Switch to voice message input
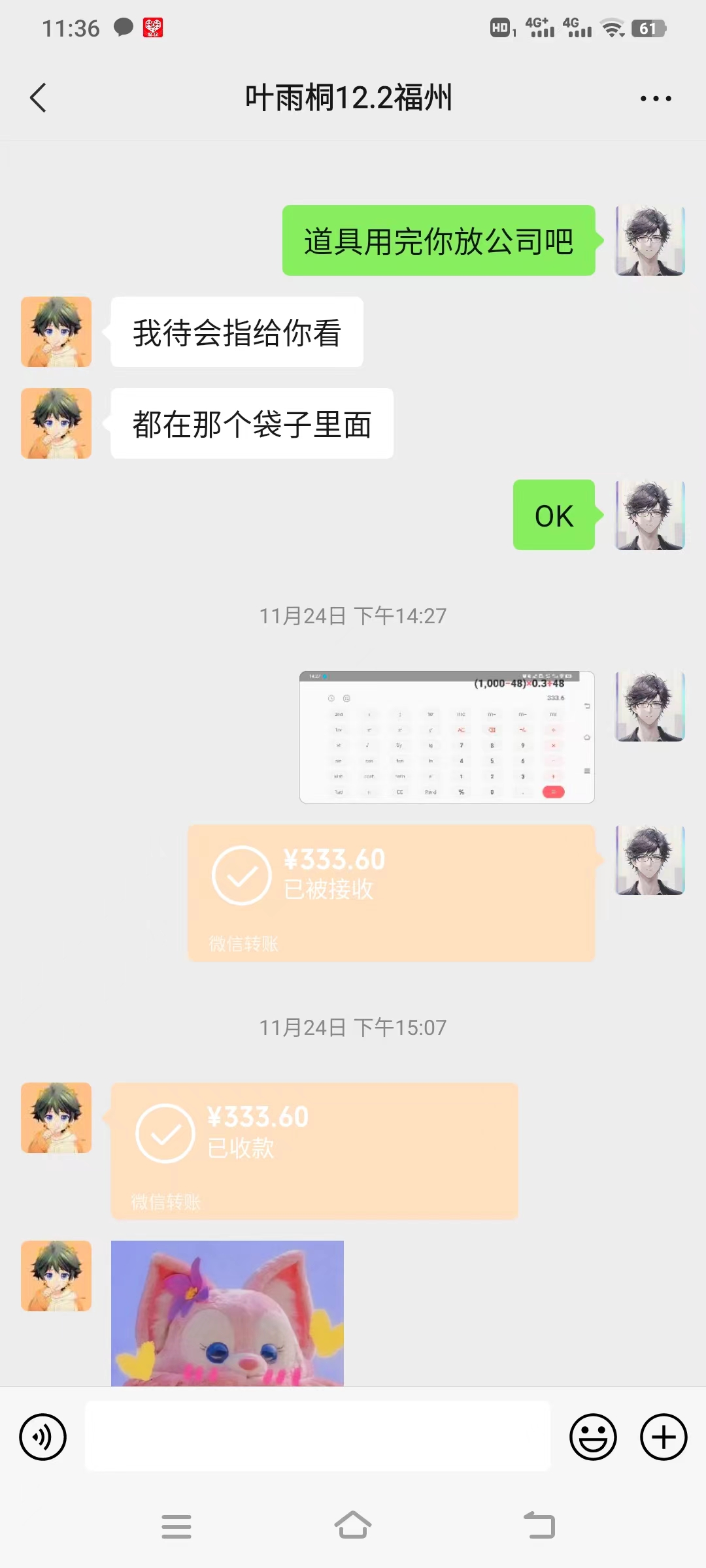Viewport: 706px width, 1568px height. [x=42, y=1437]
